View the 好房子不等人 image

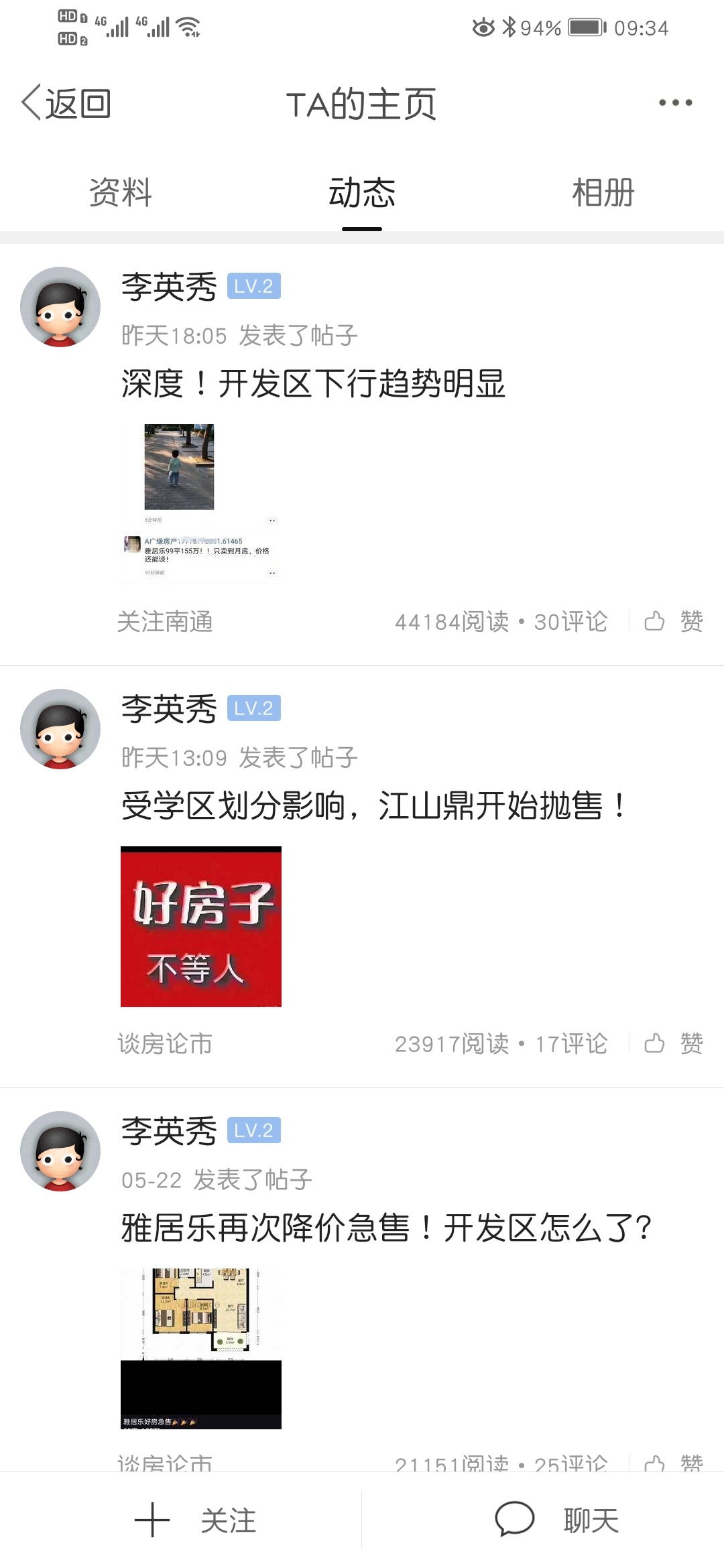pos(200,926)
